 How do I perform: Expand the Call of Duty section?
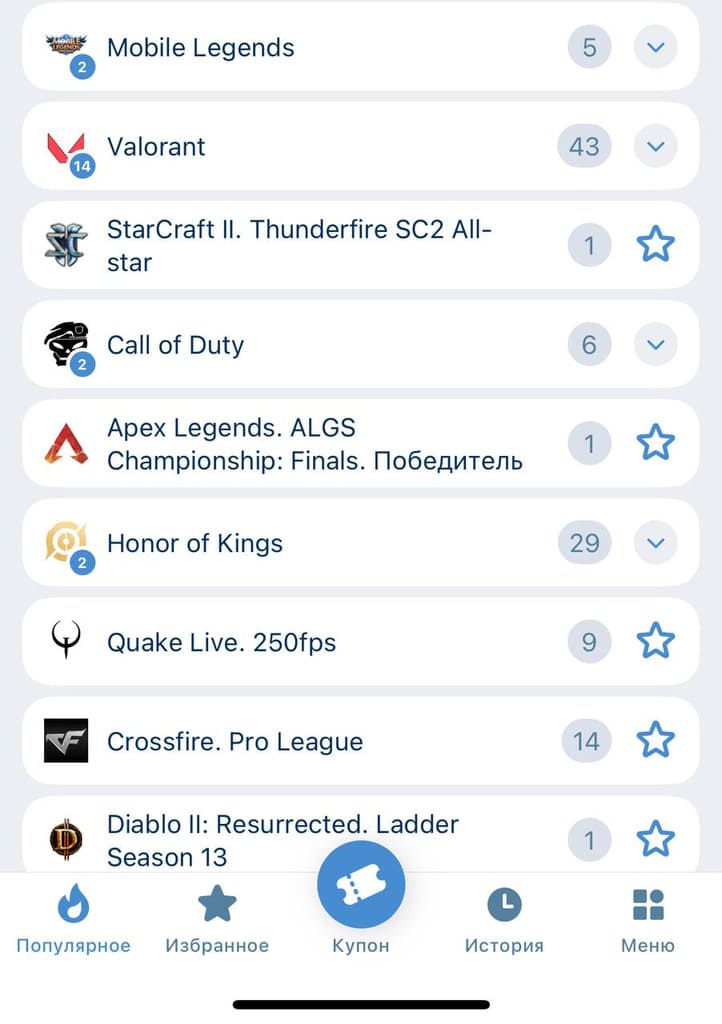(x=655, y=344)
